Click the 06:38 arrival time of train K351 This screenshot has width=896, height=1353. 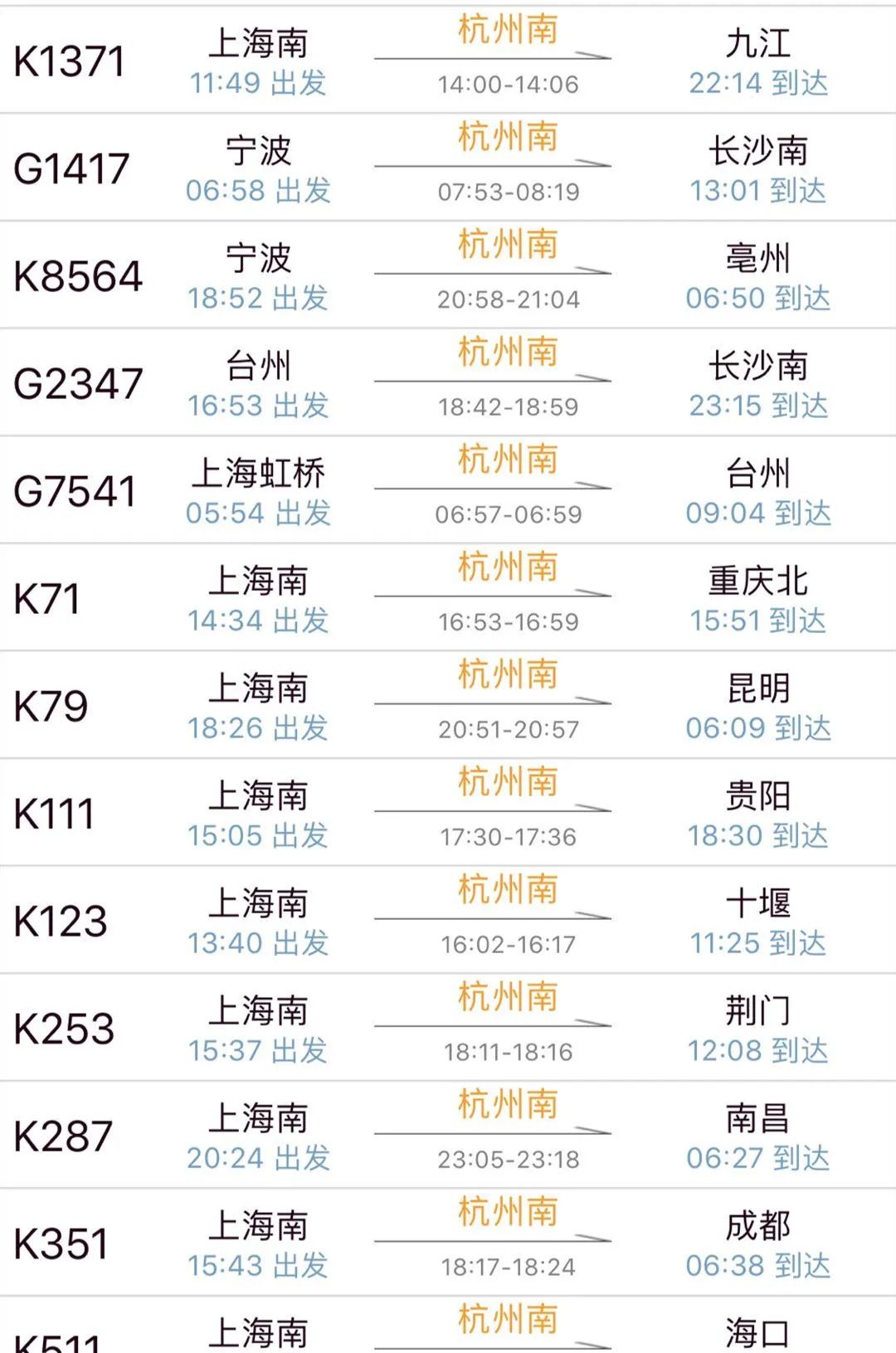tap(728, 1264)
